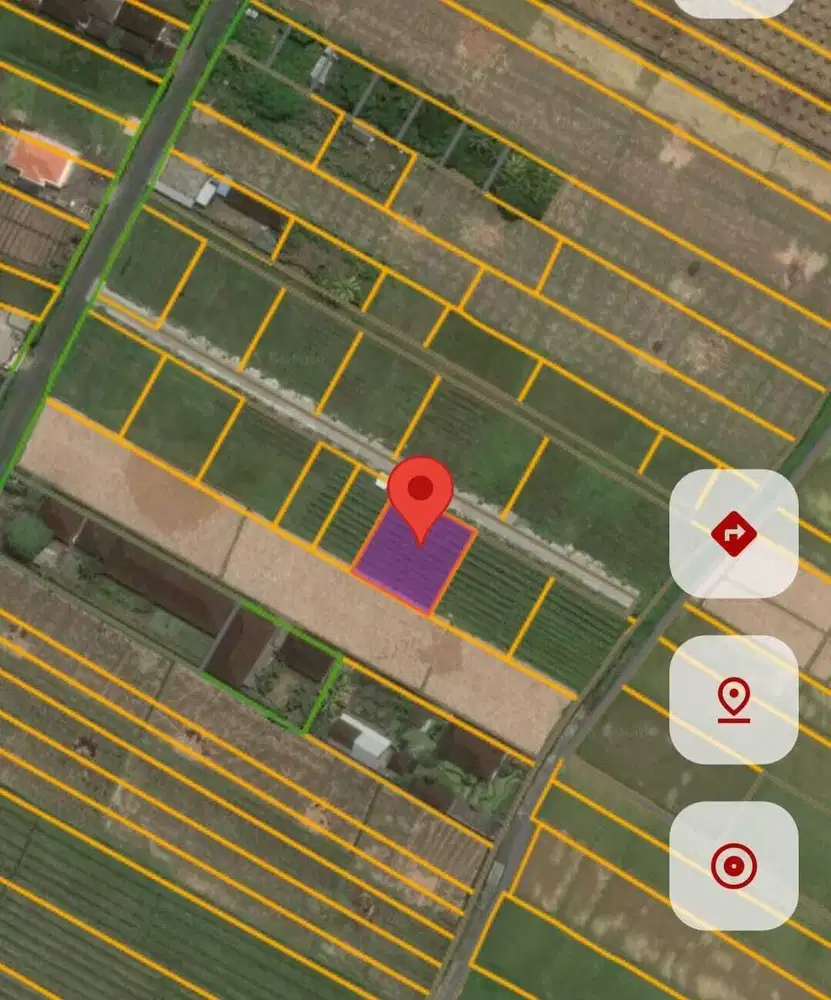Tap the location pin button
Image resolution: width=831 pixels, height=1000 pixels.
733,699
